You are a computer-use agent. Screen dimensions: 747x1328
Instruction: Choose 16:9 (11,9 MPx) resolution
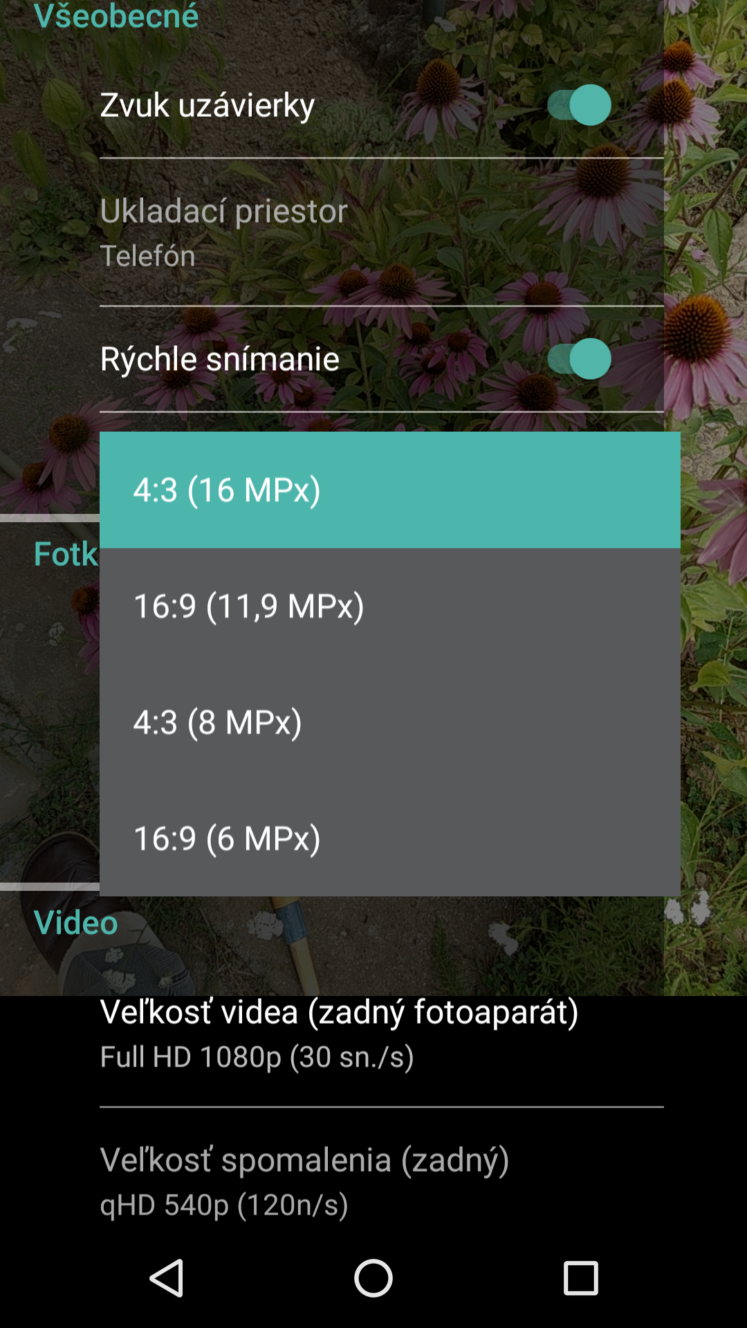[390, 606]
